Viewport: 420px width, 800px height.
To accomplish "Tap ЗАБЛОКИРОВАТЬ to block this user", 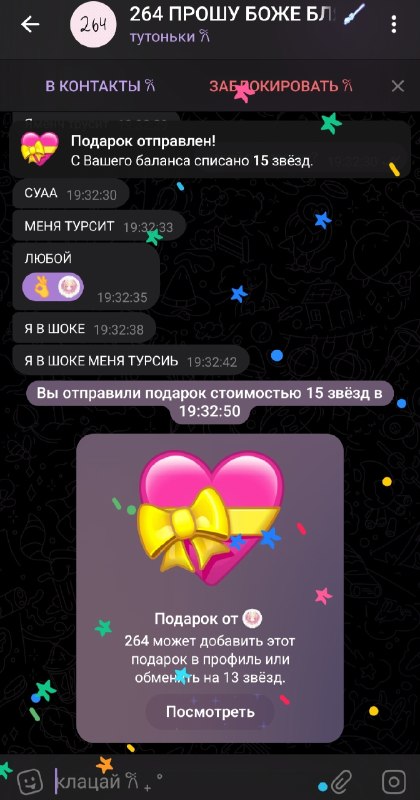I will tap(281, 86).
